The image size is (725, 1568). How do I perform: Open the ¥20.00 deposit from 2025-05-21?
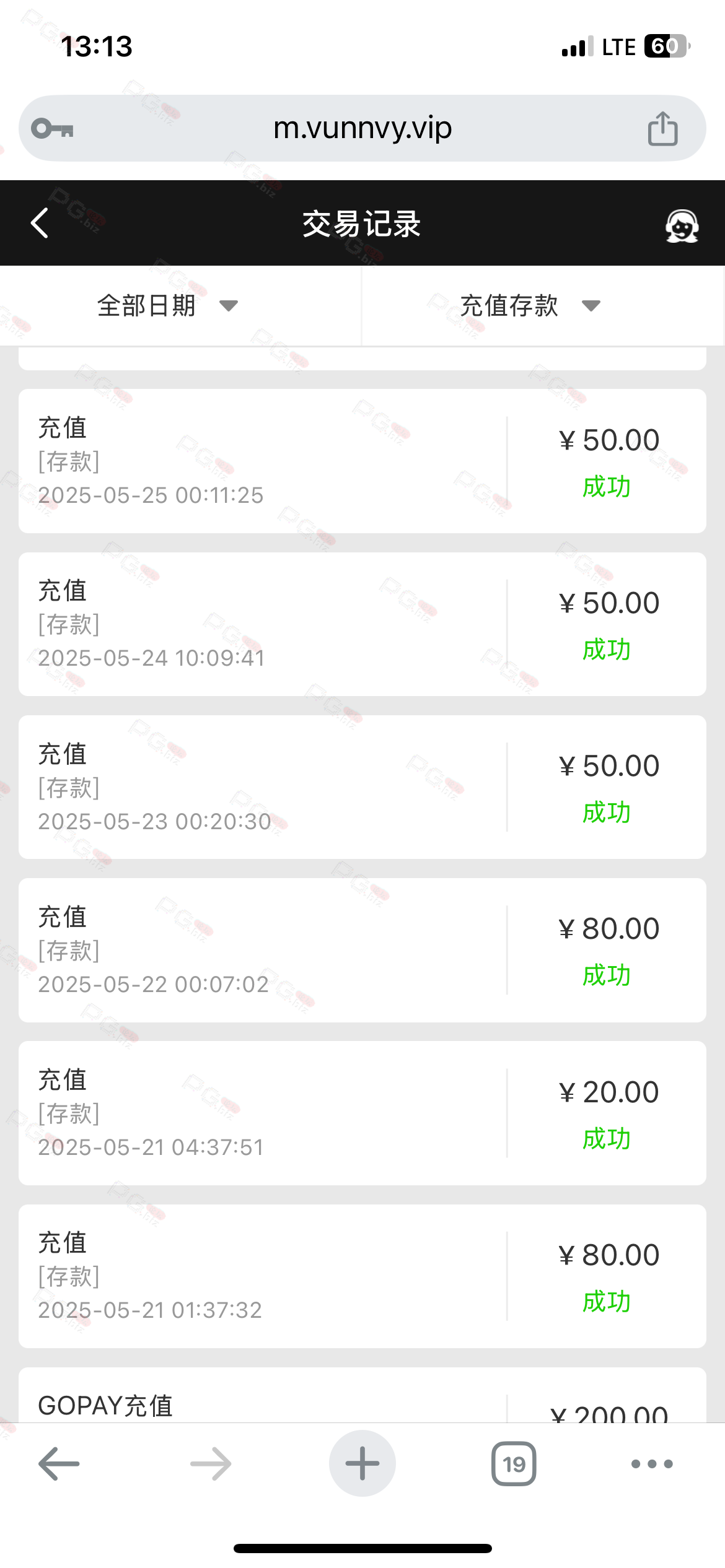362,1113
